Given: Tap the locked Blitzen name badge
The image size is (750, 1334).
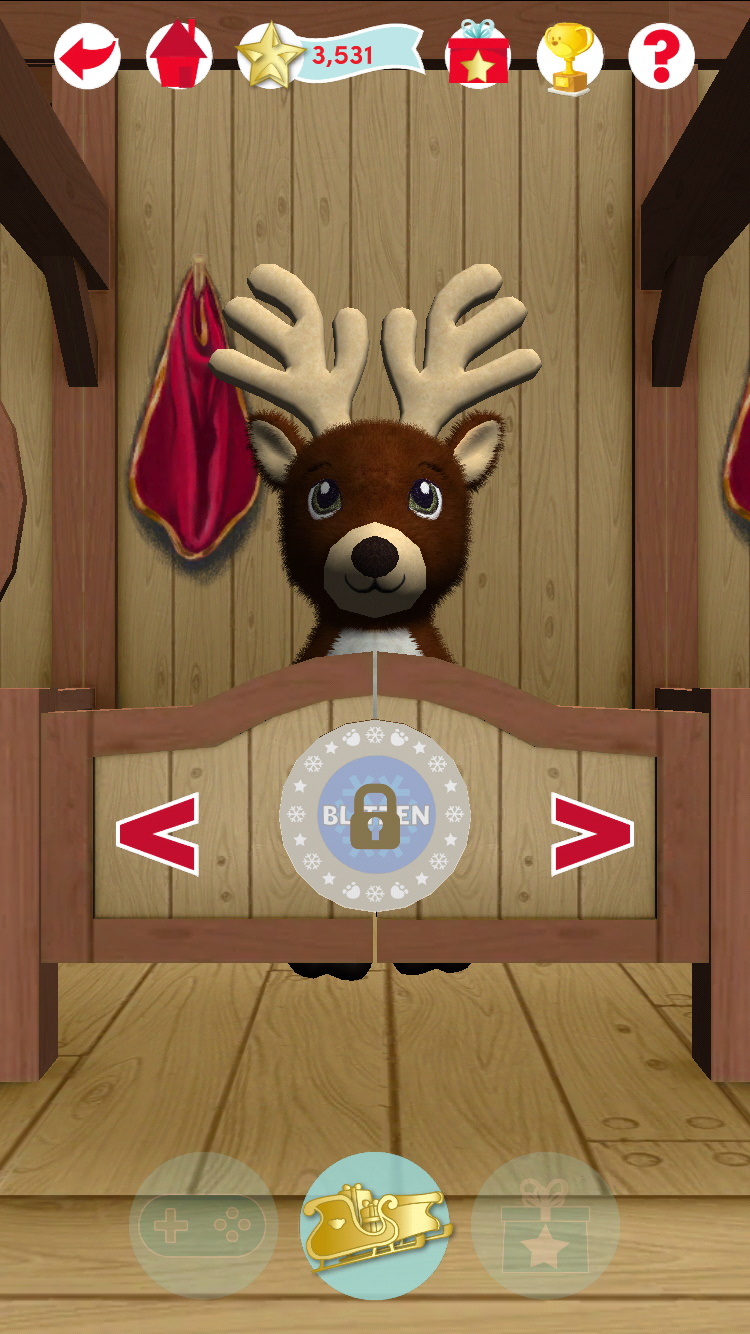Looking at the screenshot, I should click(375, 815).
